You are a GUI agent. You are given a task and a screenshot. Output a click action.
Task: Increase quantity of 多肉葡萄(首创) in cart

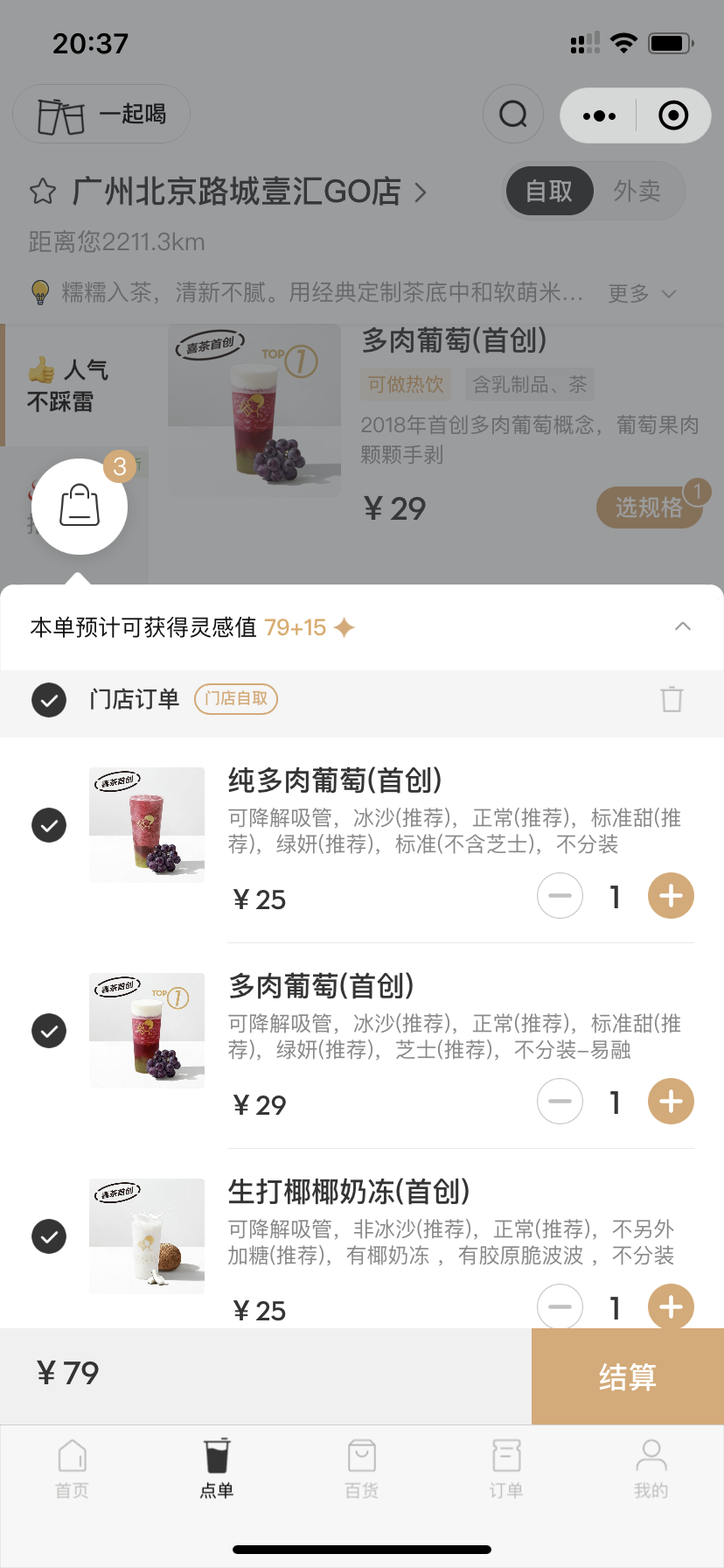[x=671, y=1102]
